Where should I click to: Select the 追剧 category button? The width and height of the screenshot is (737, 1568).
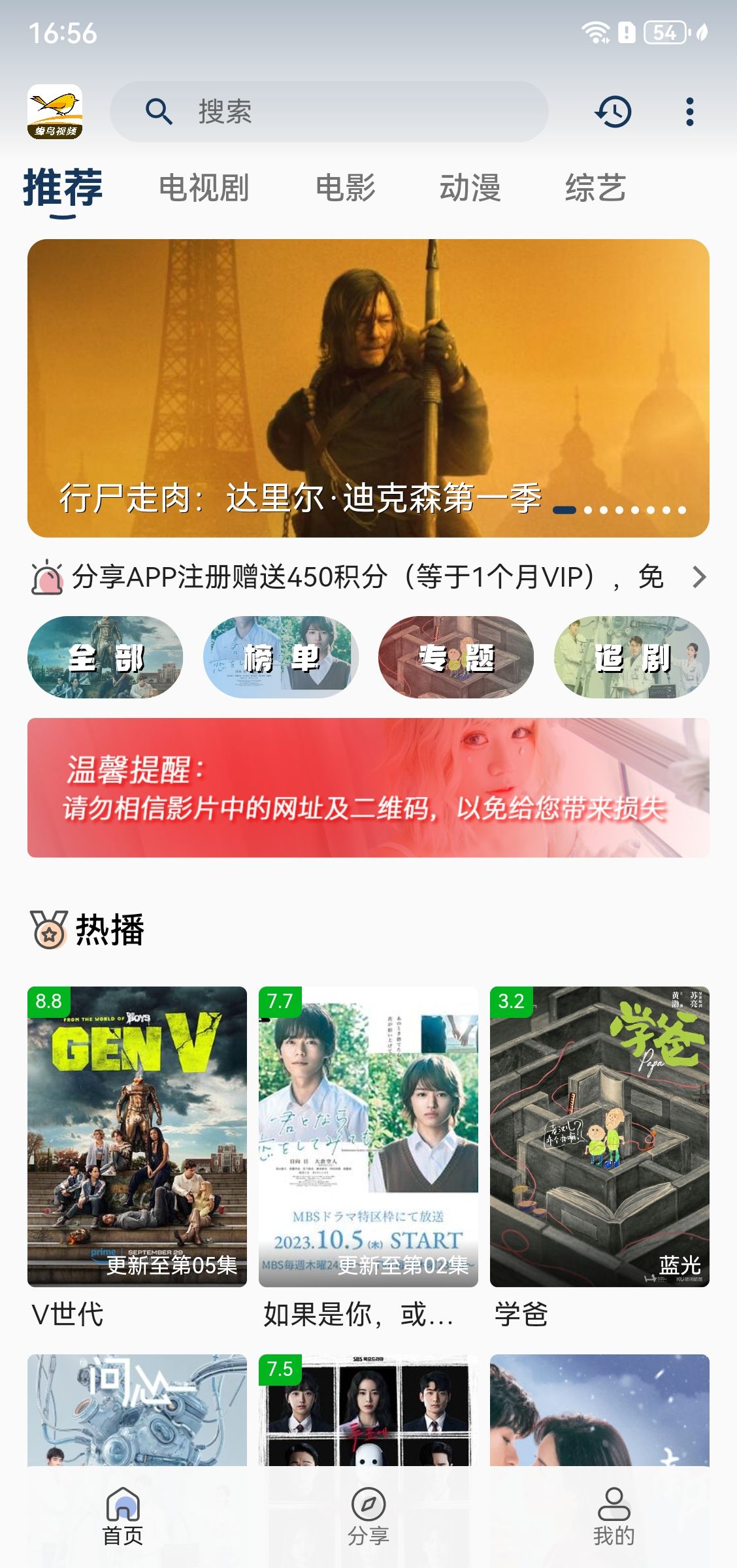(x=632, y=657)
